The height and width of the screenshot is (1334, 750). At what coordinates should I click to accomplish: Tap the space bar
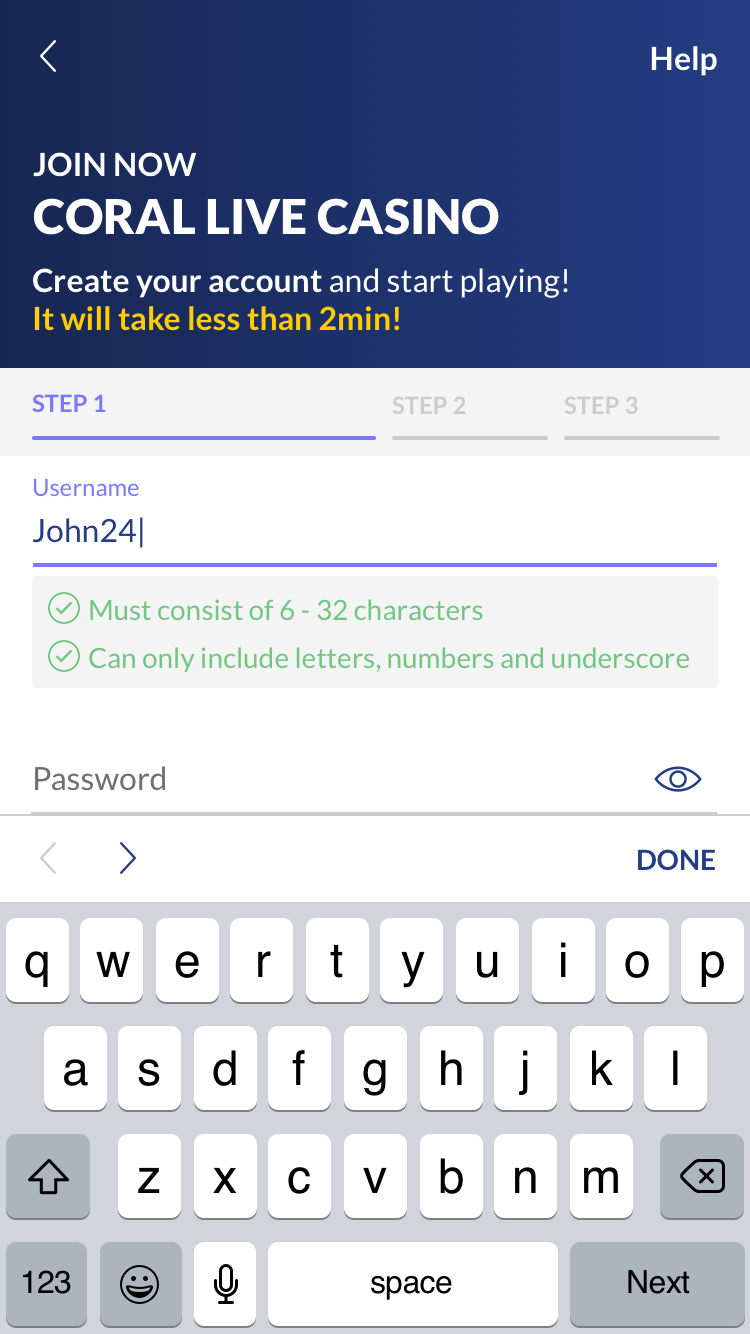[x=412, y=1283]
